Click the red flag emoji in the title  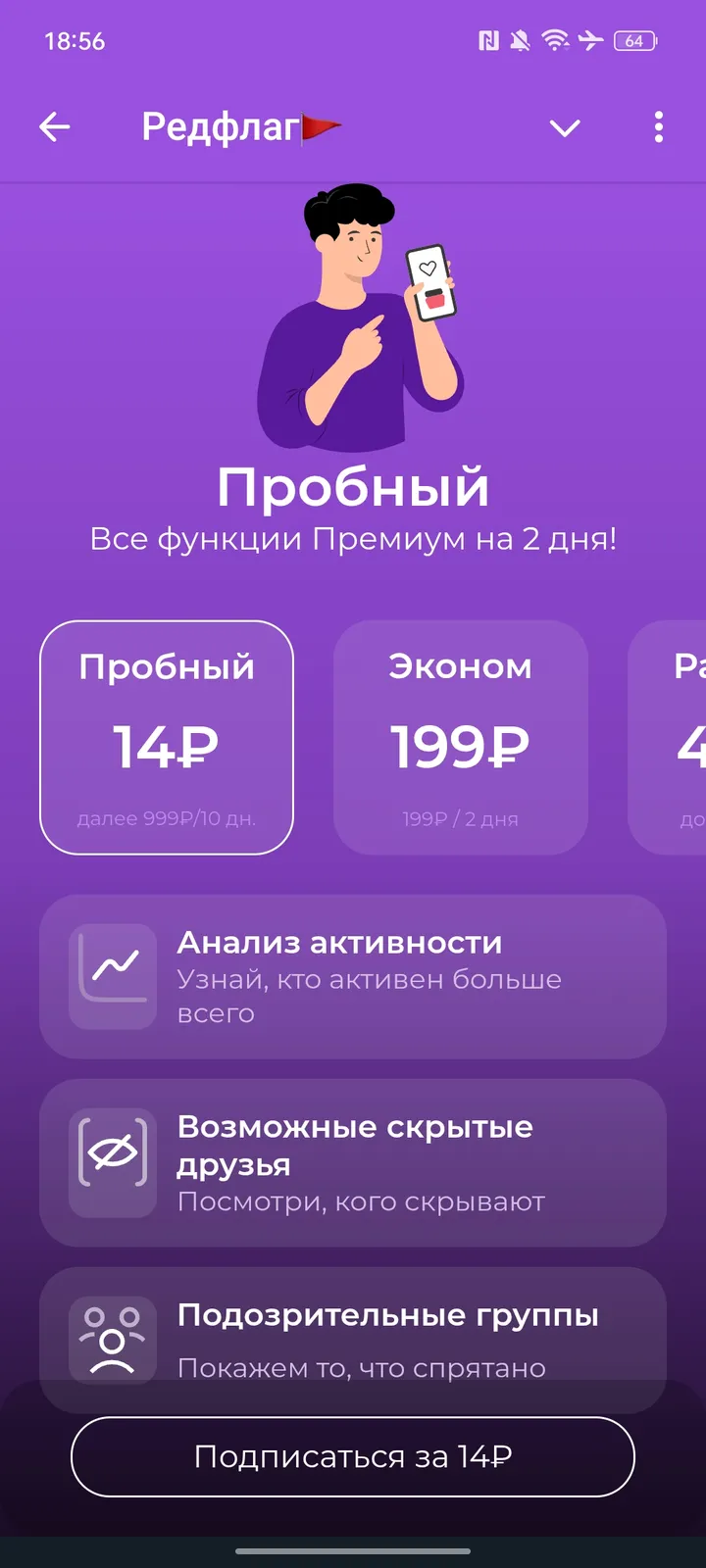[316, 124]
